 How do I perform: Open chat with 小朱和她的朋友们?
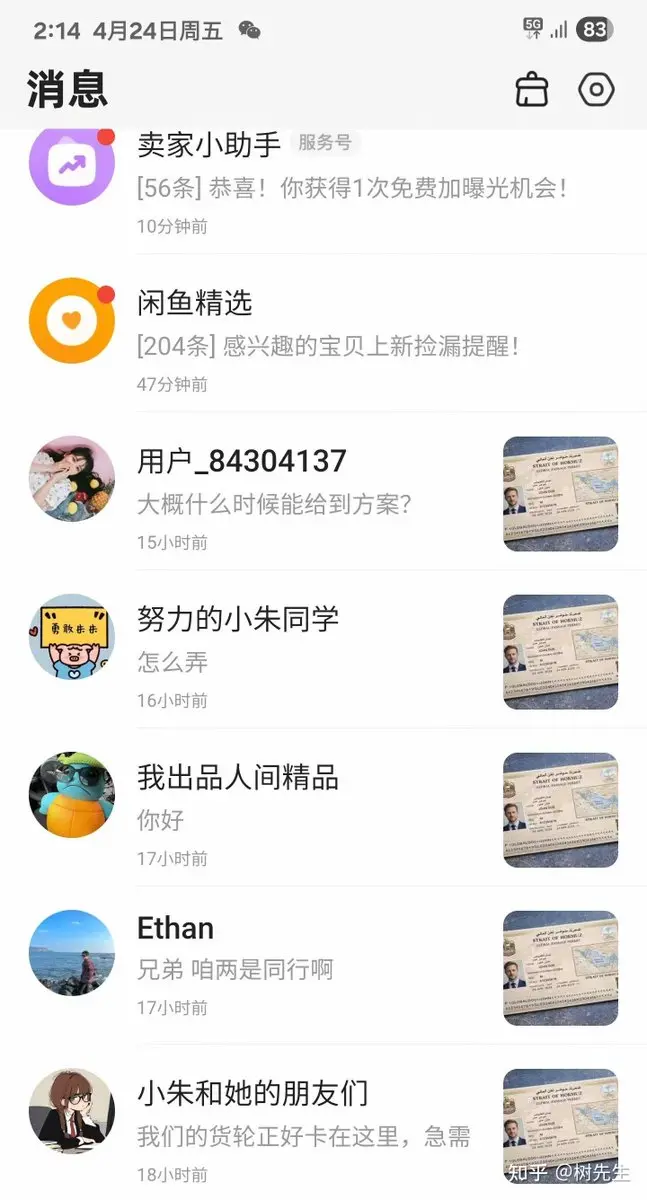click(323, 1122)
